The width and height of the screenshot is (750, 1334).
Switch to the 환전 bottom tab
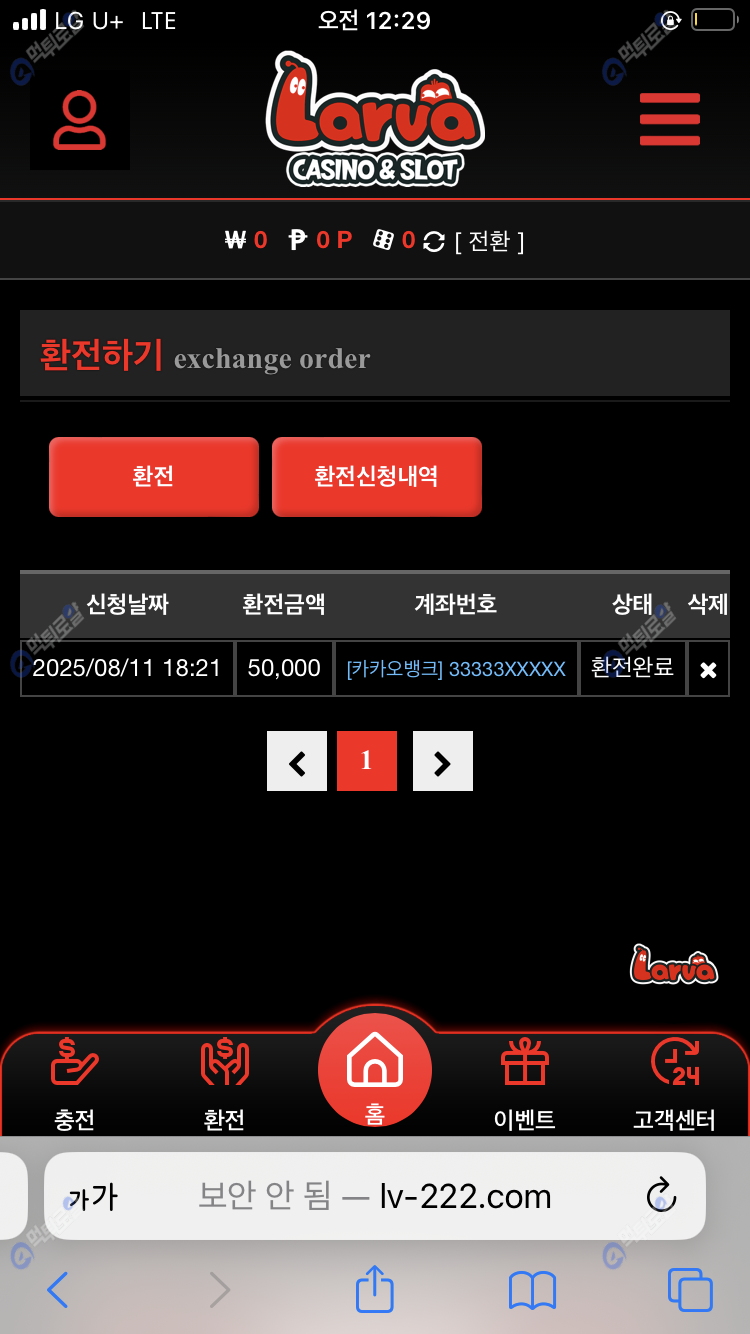[x=224, y=1085]
